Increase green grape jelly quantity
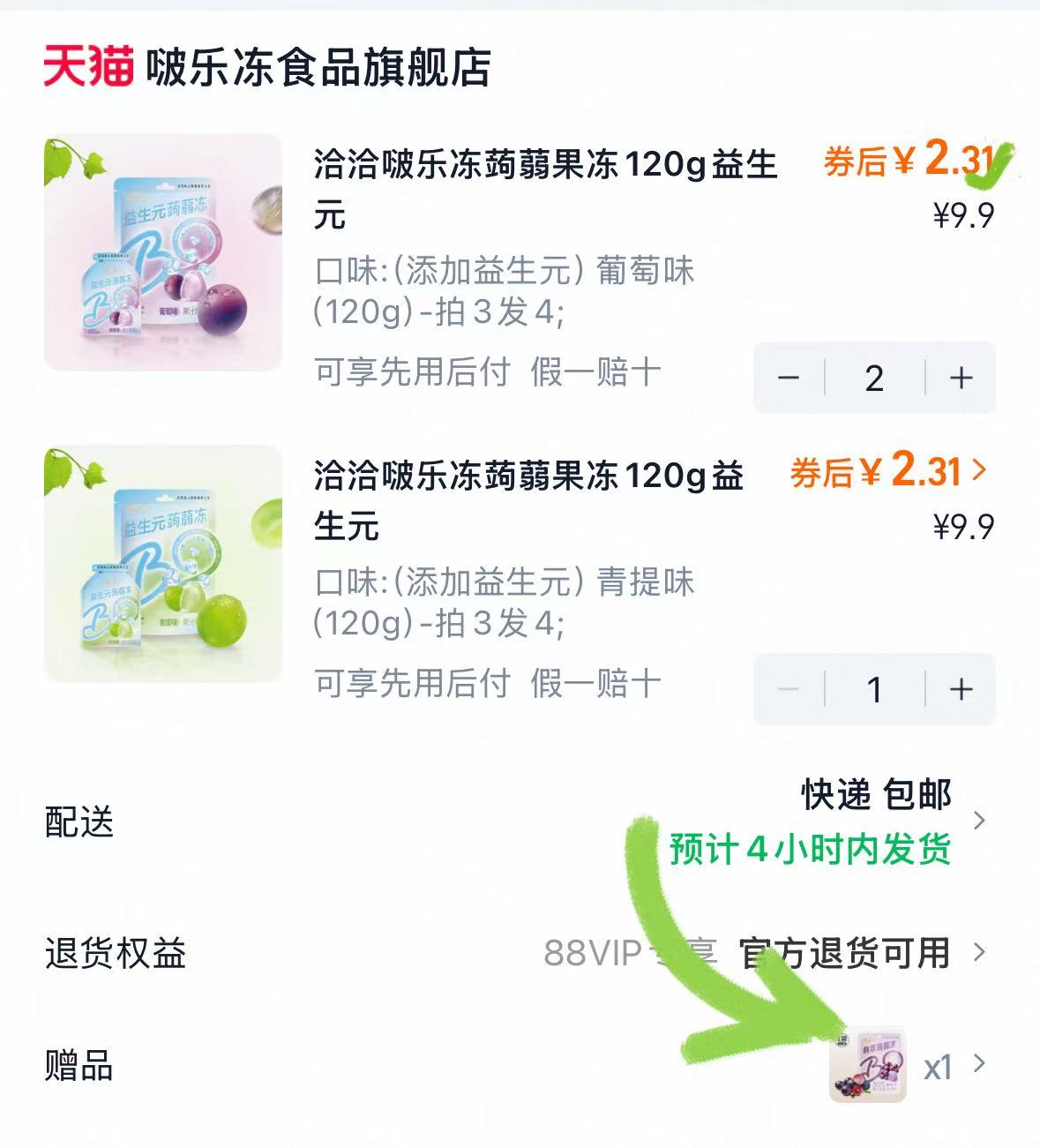The height and width of the screenshot is (1148, 1040). 961,690
